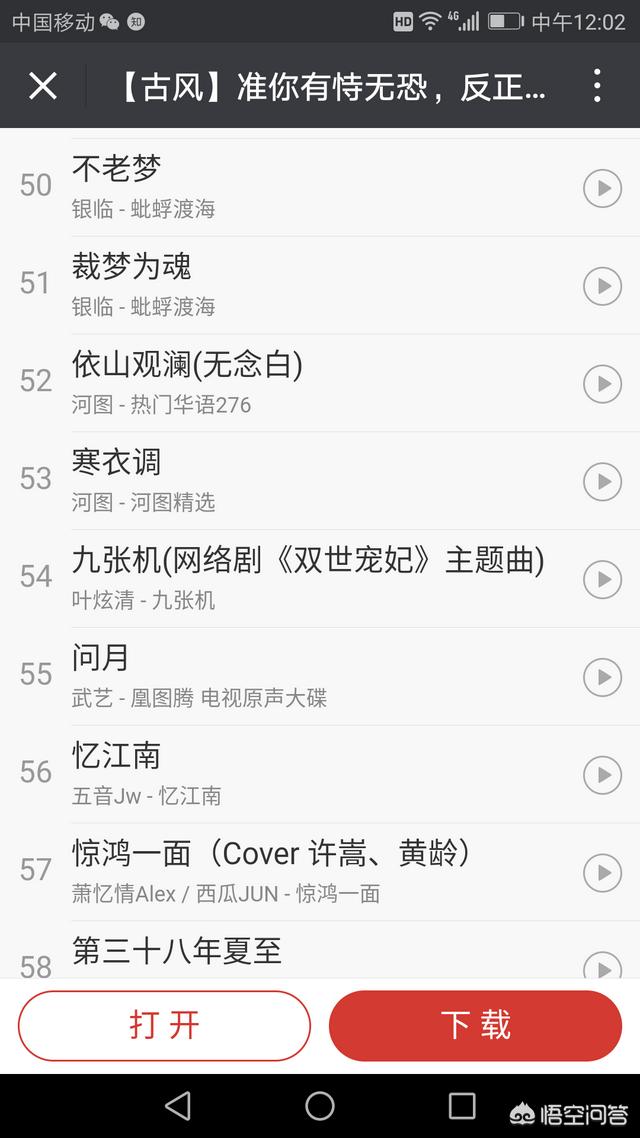The image size is (640, 1138).
Task: Open the three-dot overflow menu
Action: (x=597, y=86)
